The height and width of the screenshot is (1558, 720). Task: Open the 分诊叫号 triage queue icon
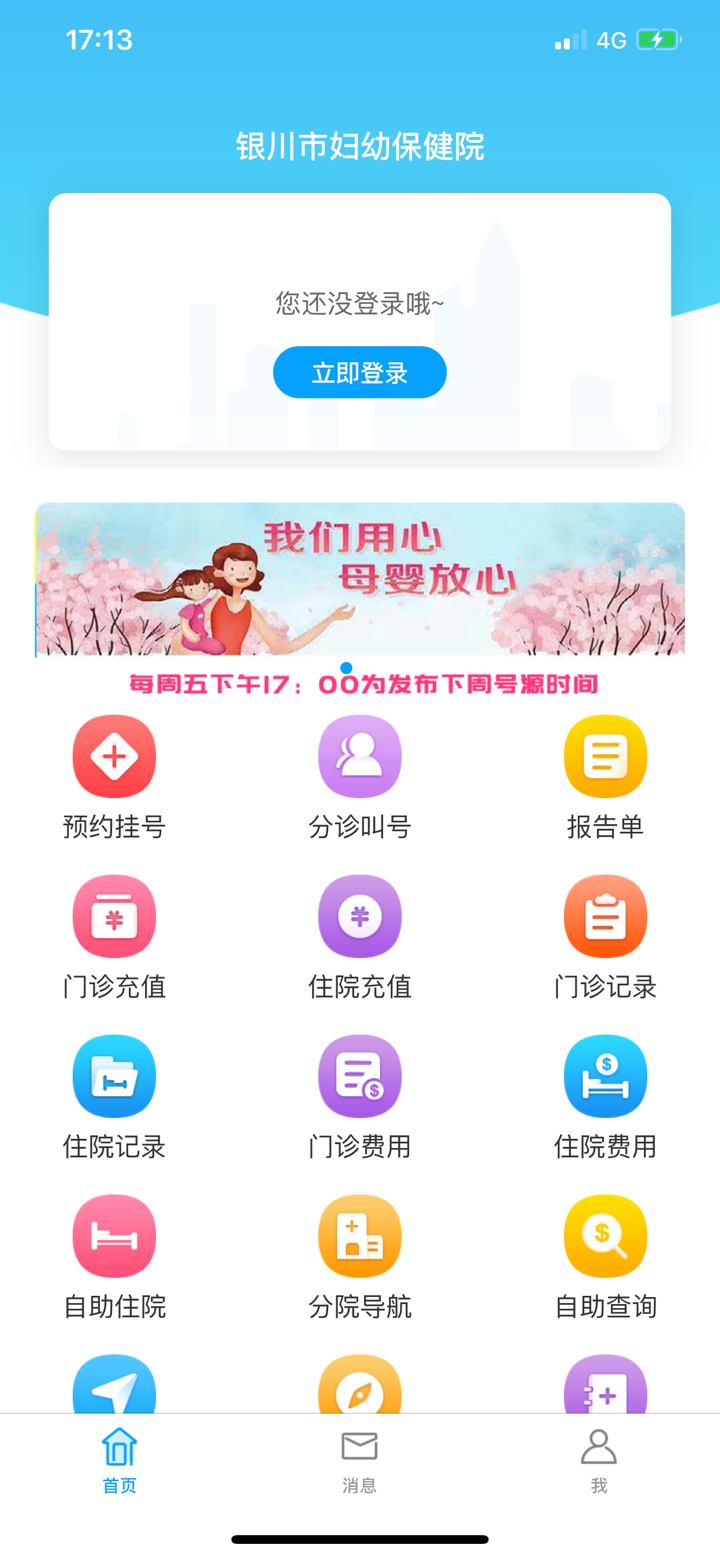tap(360, 756)
